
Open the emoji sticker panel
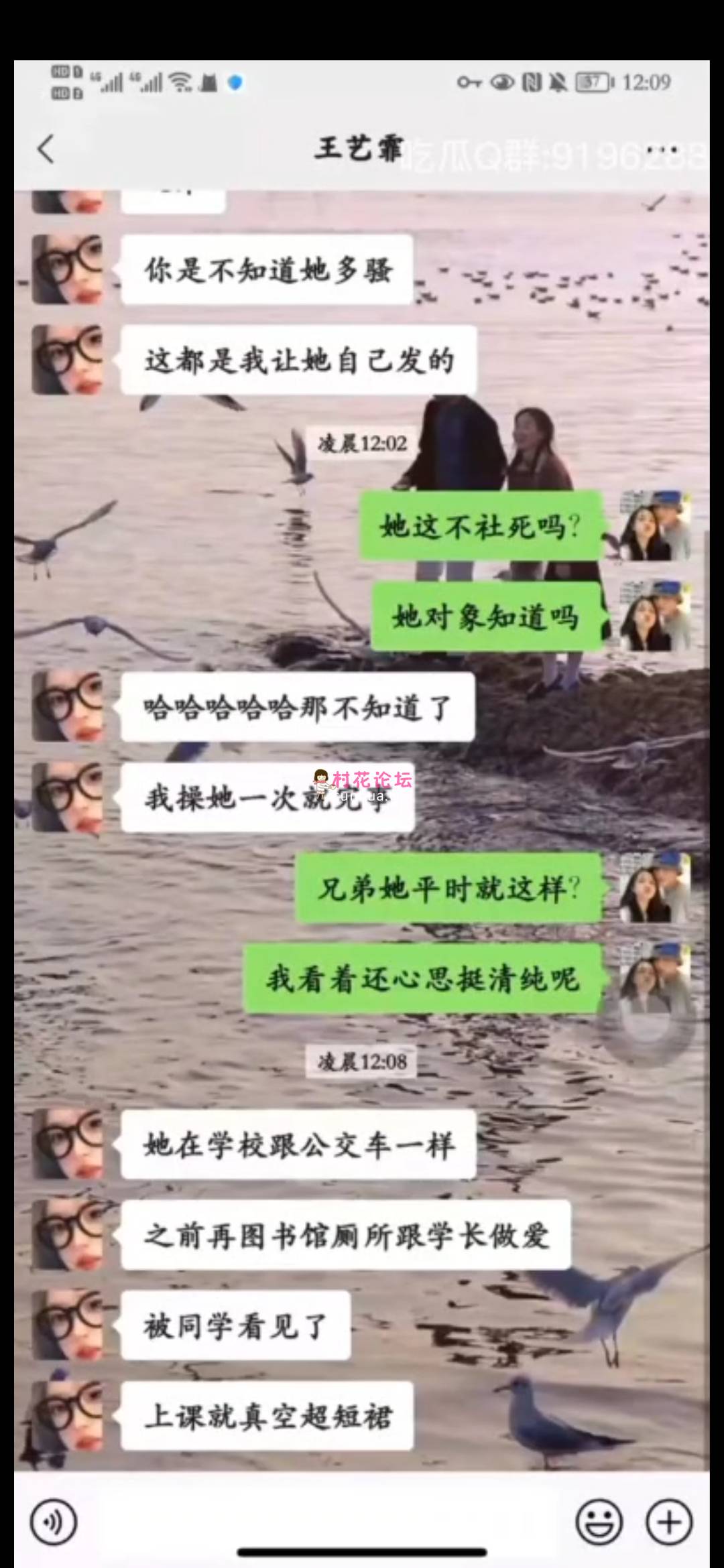599,1523
